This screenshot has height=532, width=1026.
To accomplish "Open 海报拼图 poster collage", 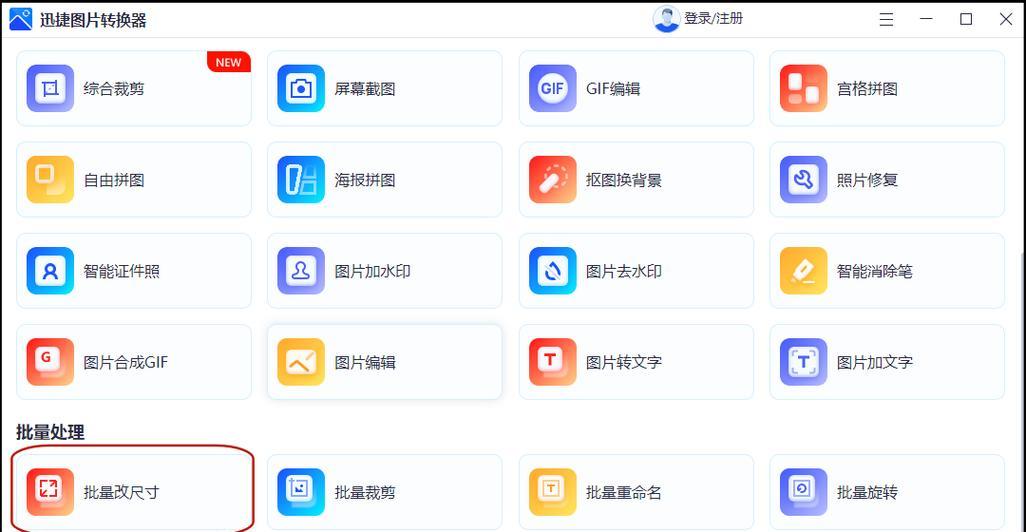I will coord(384,180).
